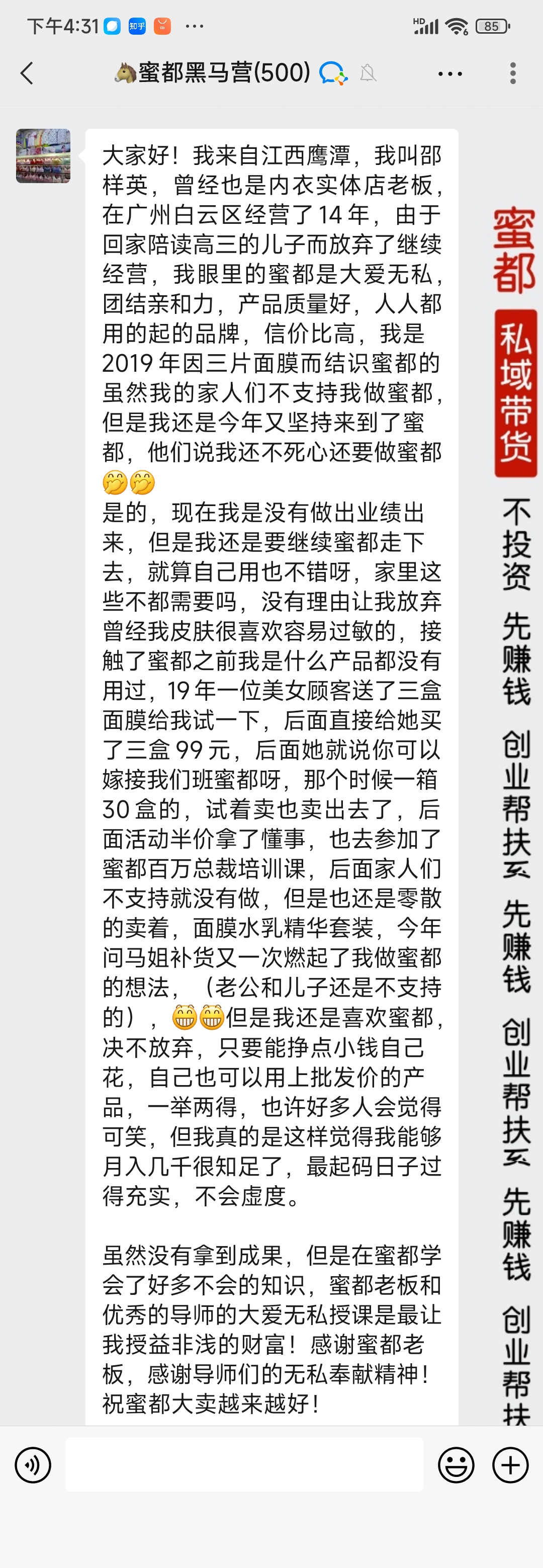Tap the message text field
The image size is (543, 1568).
[244, 1464]
